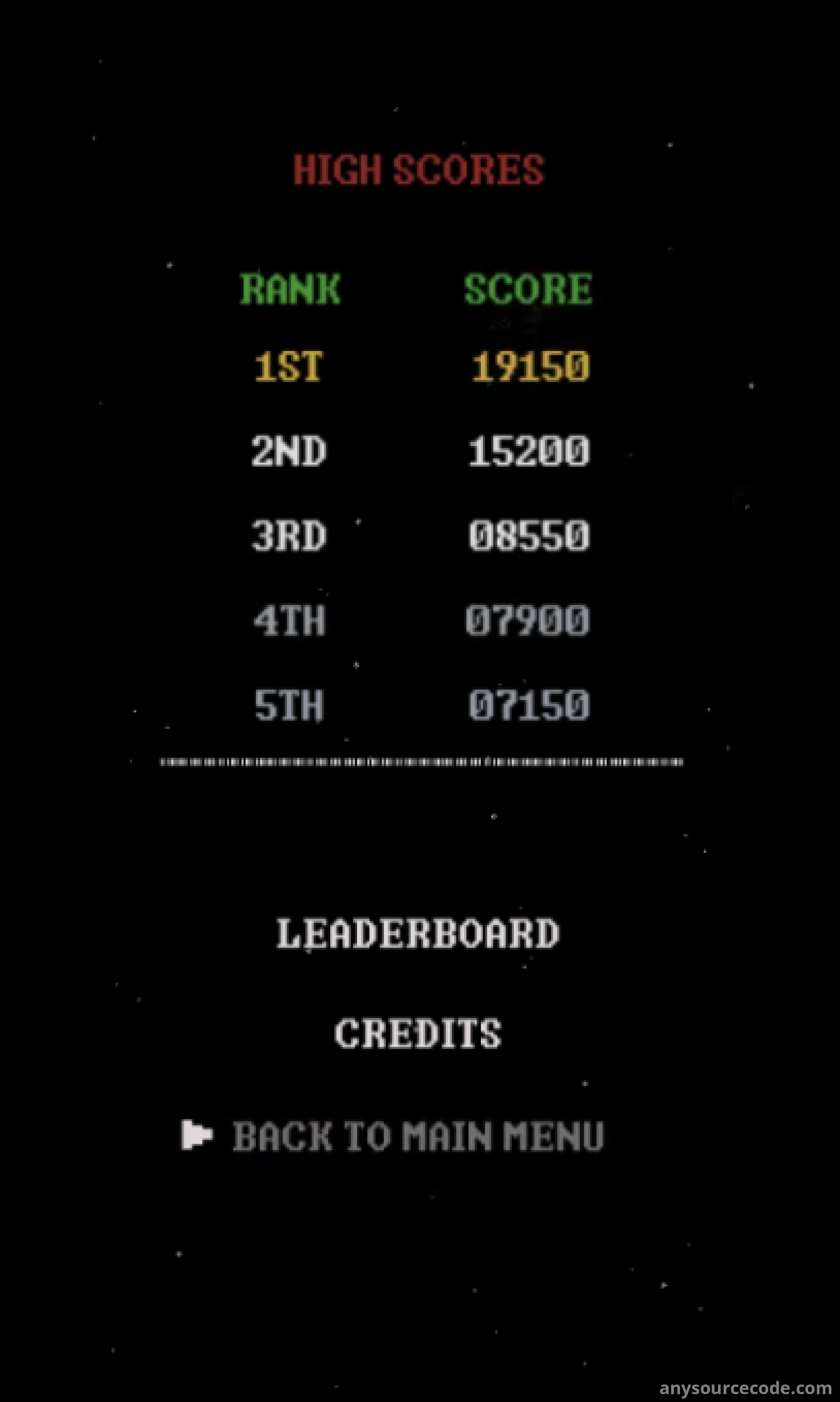View the Credits
840x1402 pixels.
coord(418,1033)
